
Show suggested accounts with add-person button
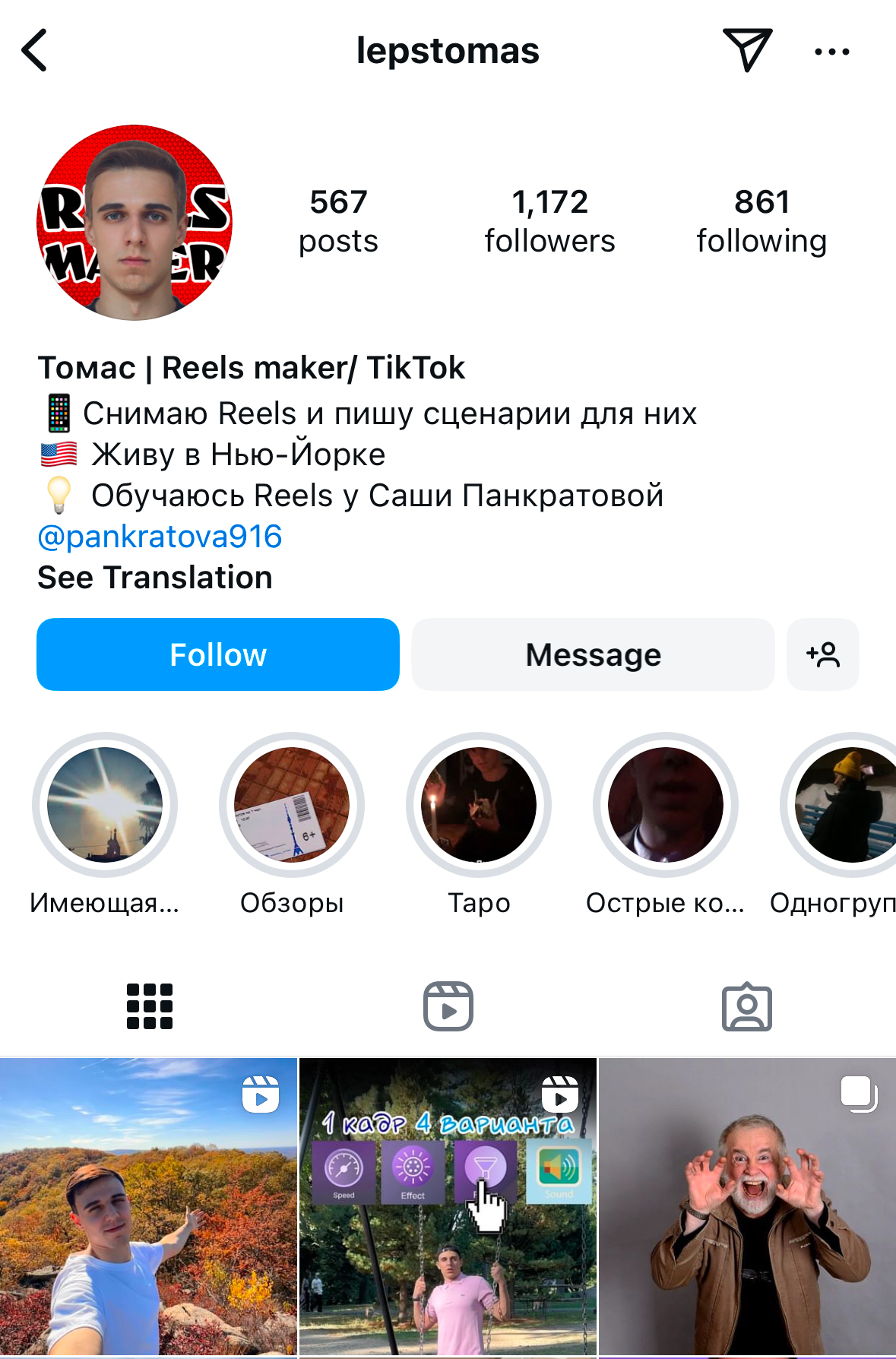(823, 654)
